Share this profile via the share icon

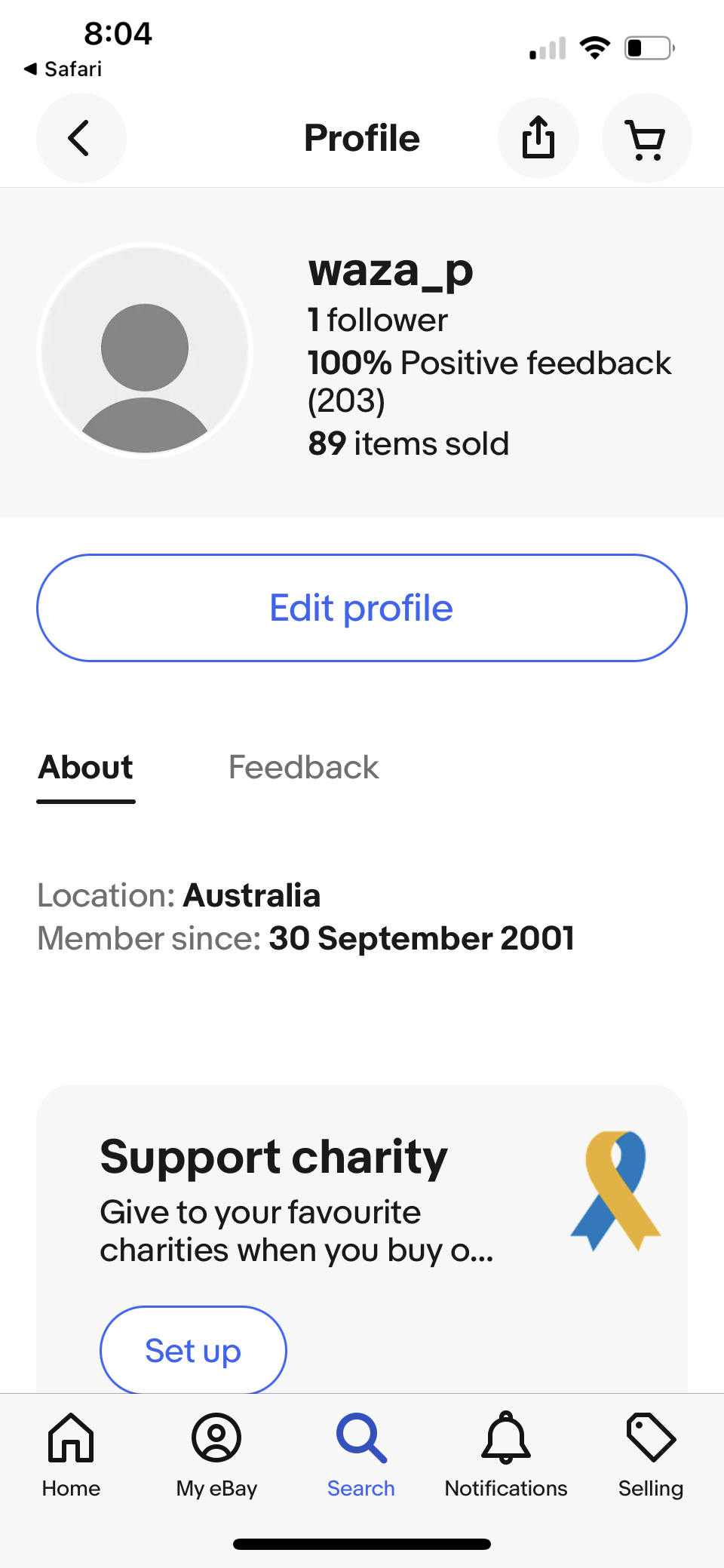point(538,138)
